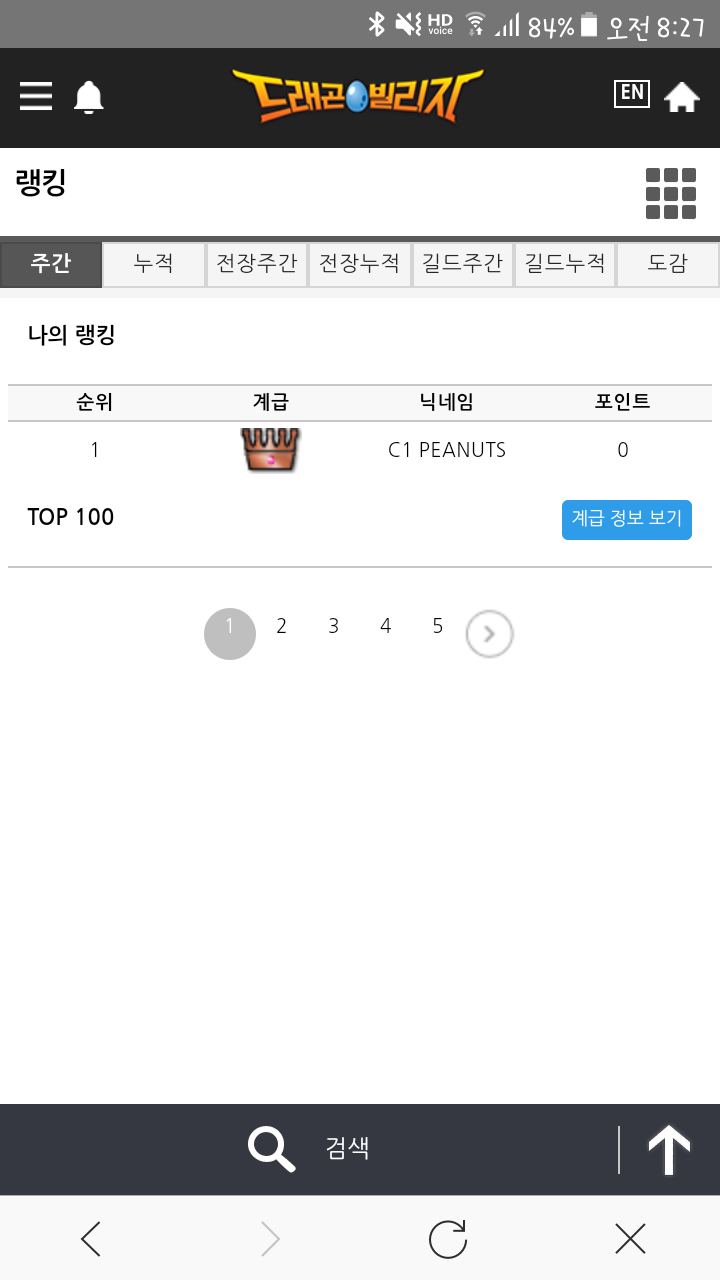Go to page 2 of rankings
This screenshot has width=720, height=1280.
point(282,626)
